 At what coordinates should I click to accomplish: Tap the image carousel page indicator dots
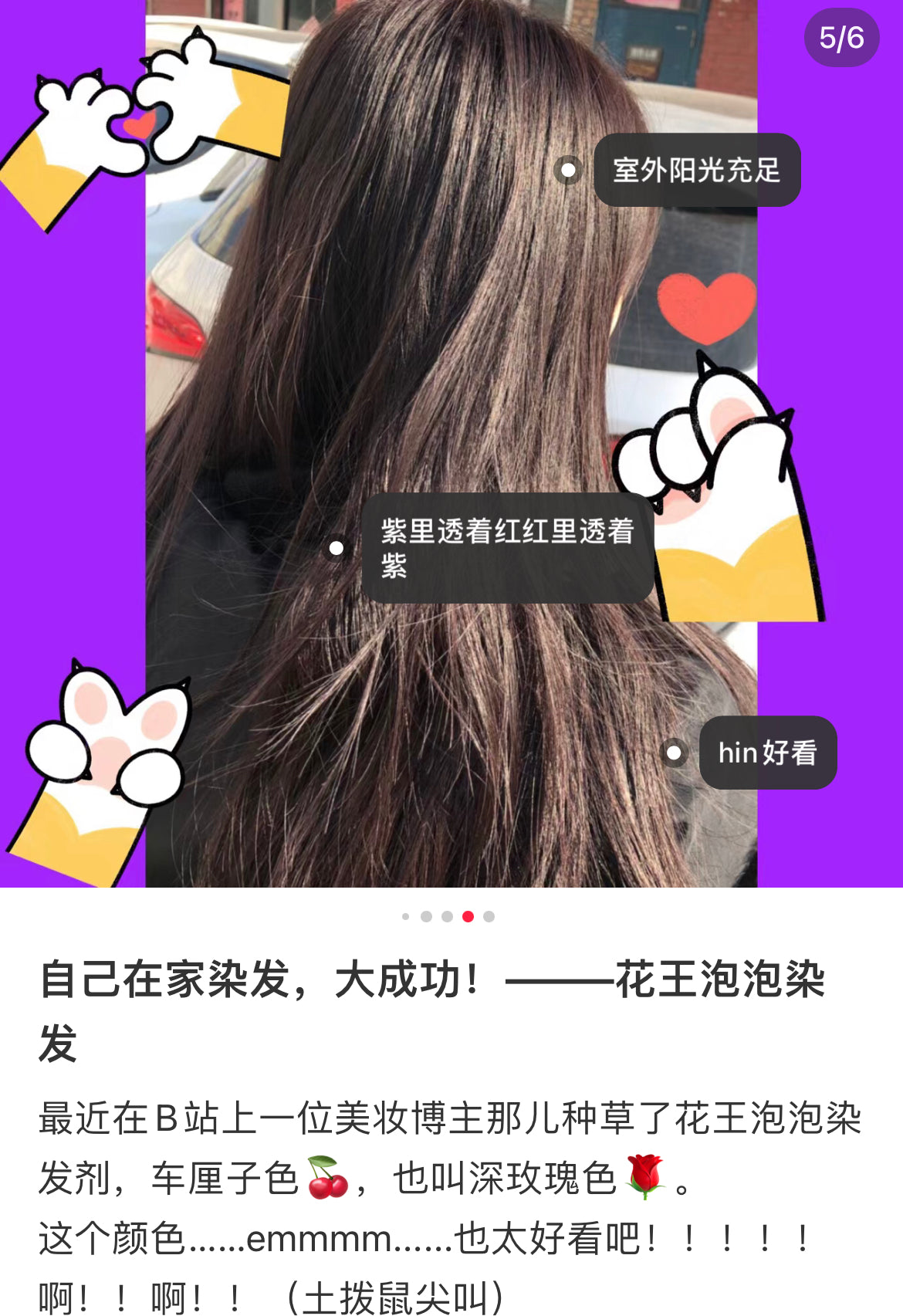click(448, 916)
